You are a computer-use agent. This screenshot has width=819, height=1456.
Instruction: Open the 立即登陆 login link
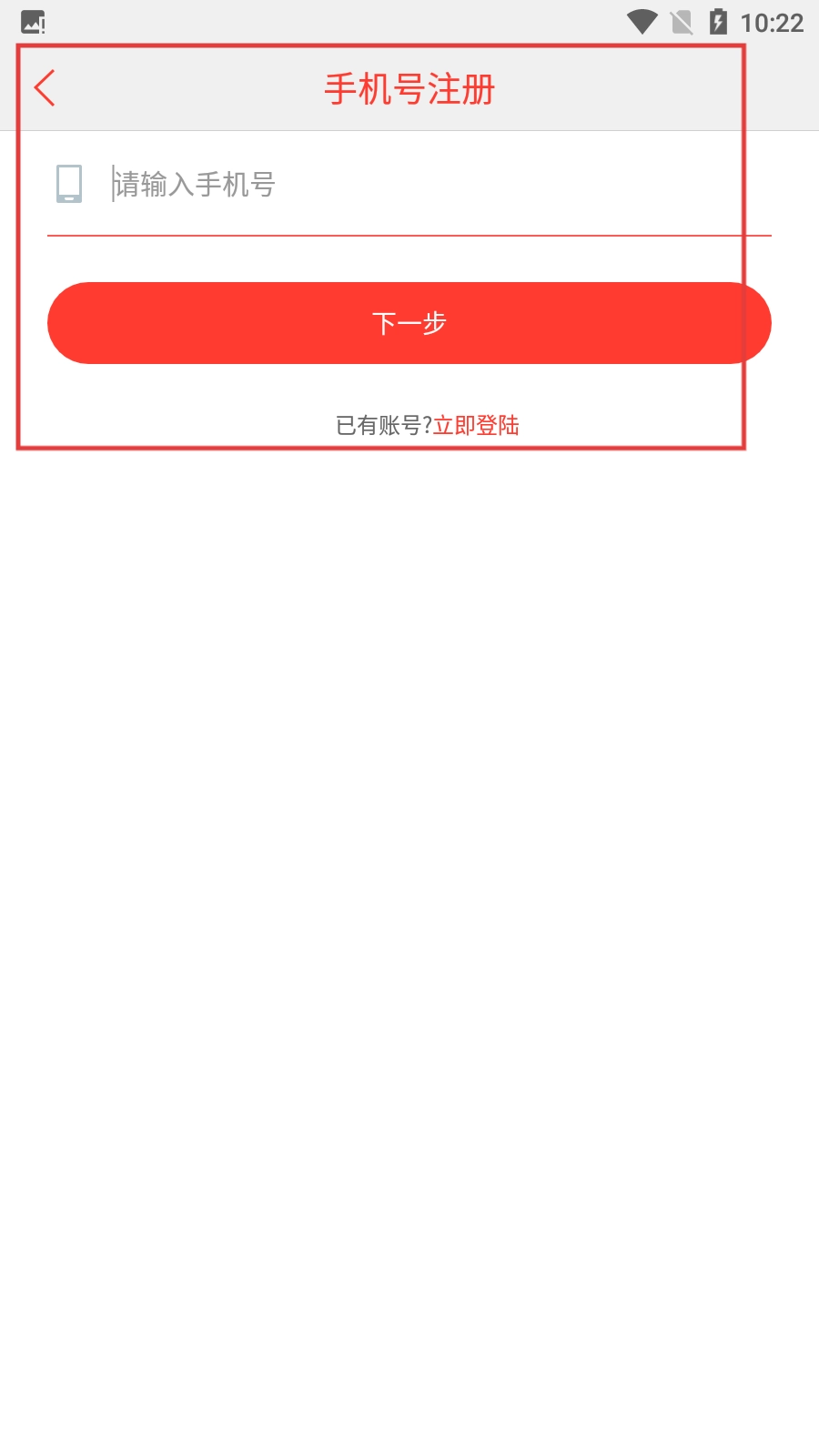click(476, 425)
